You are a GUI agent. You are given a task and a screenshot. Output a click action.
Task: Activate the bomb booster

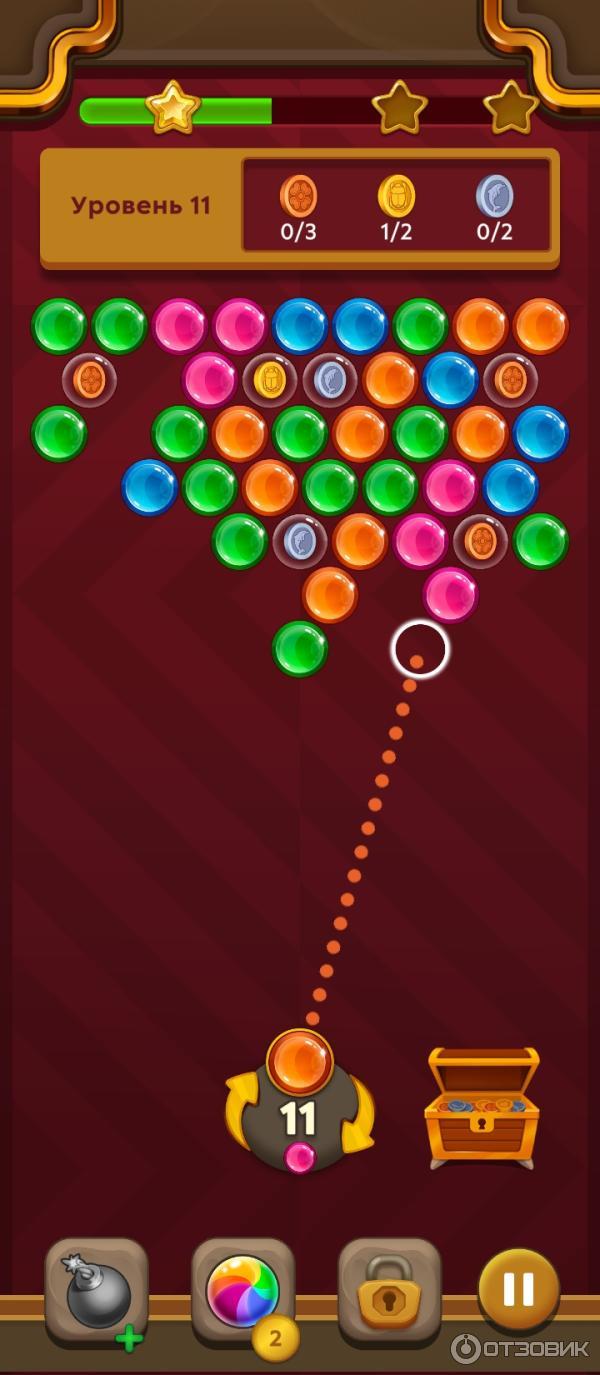[97, 1292]
